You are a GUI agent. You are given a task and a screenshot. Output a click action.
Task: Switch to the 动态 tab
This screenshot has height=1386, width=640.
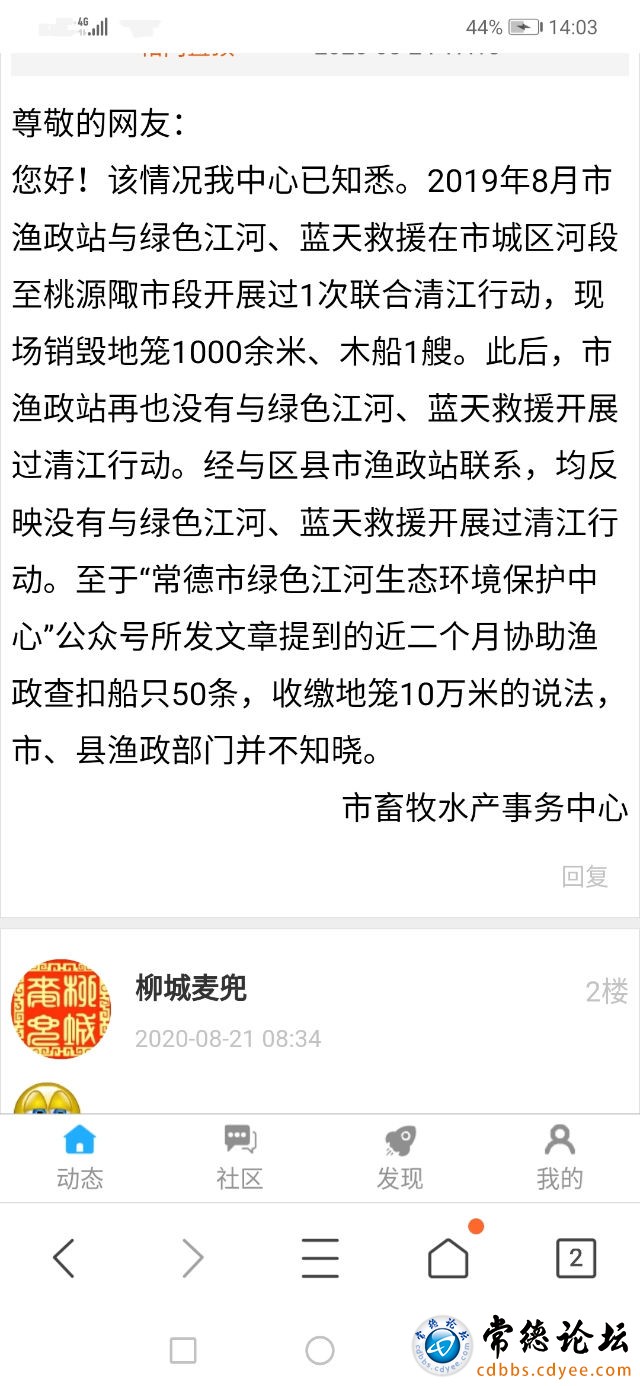(79, 1158)
